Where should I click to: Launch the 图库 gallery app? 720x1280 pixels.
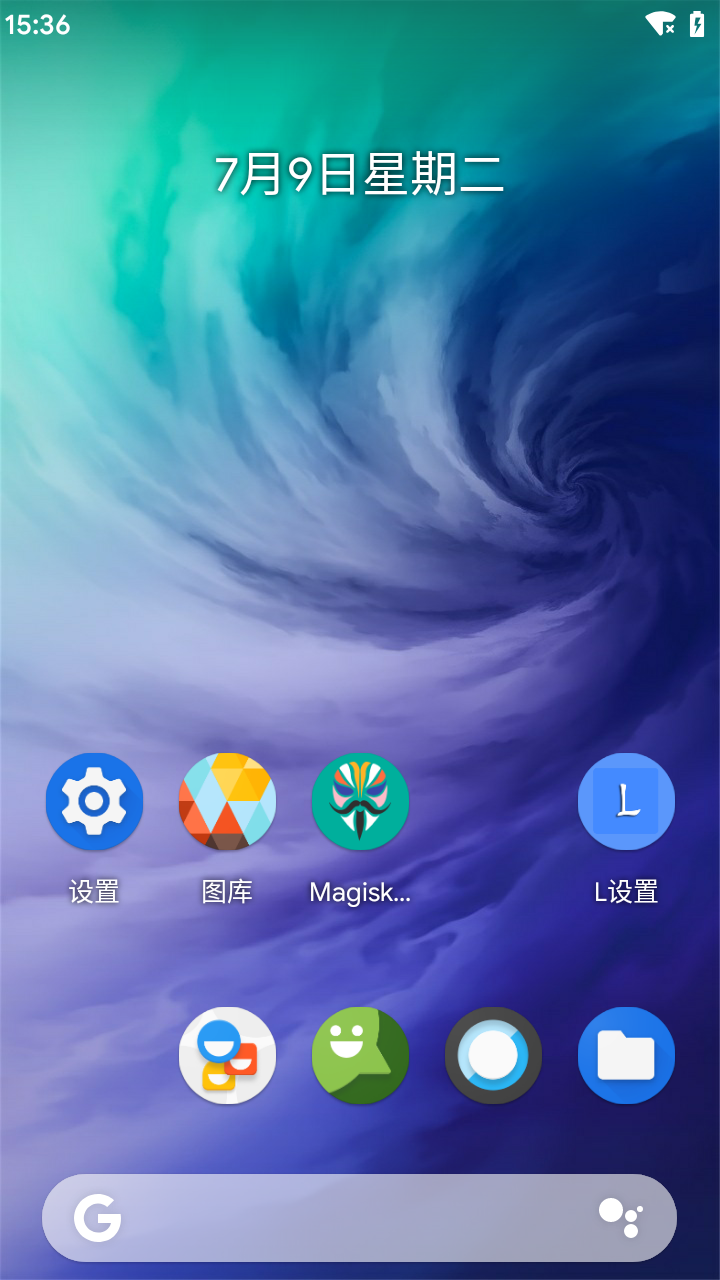pos(227,802)
